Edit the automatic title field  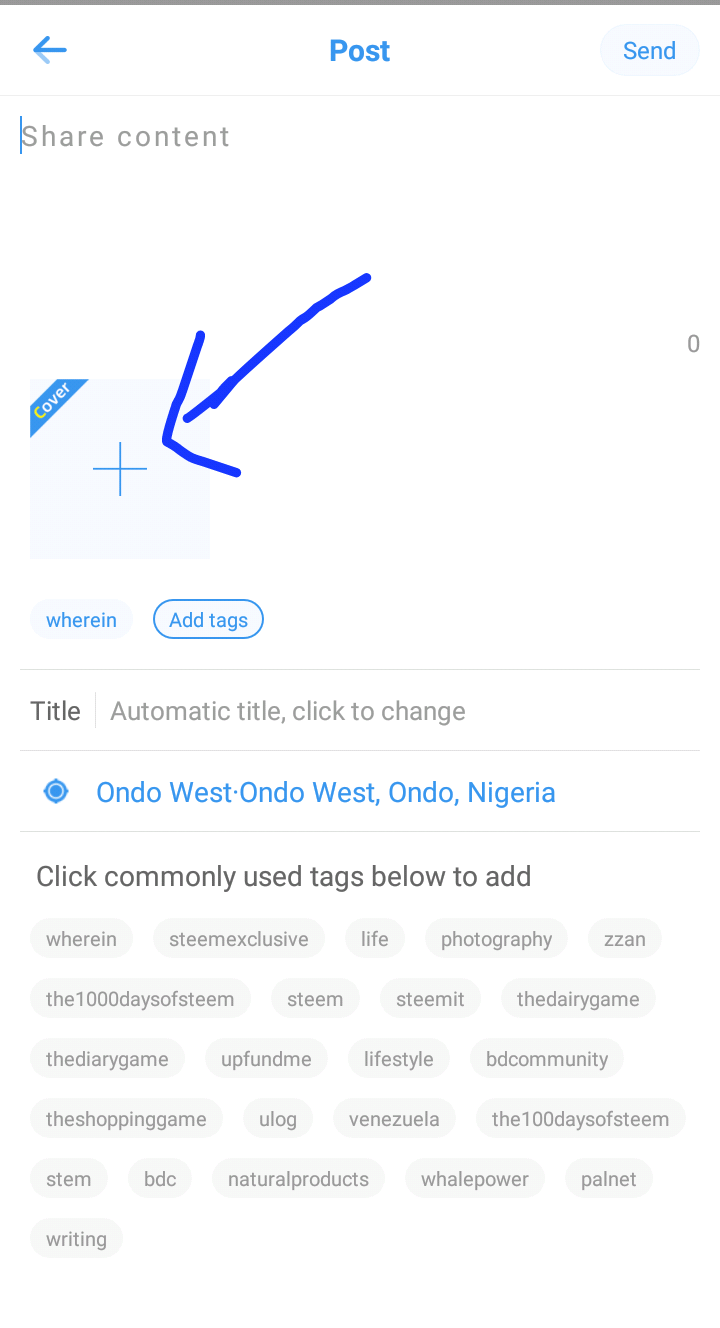pos(400,711)
